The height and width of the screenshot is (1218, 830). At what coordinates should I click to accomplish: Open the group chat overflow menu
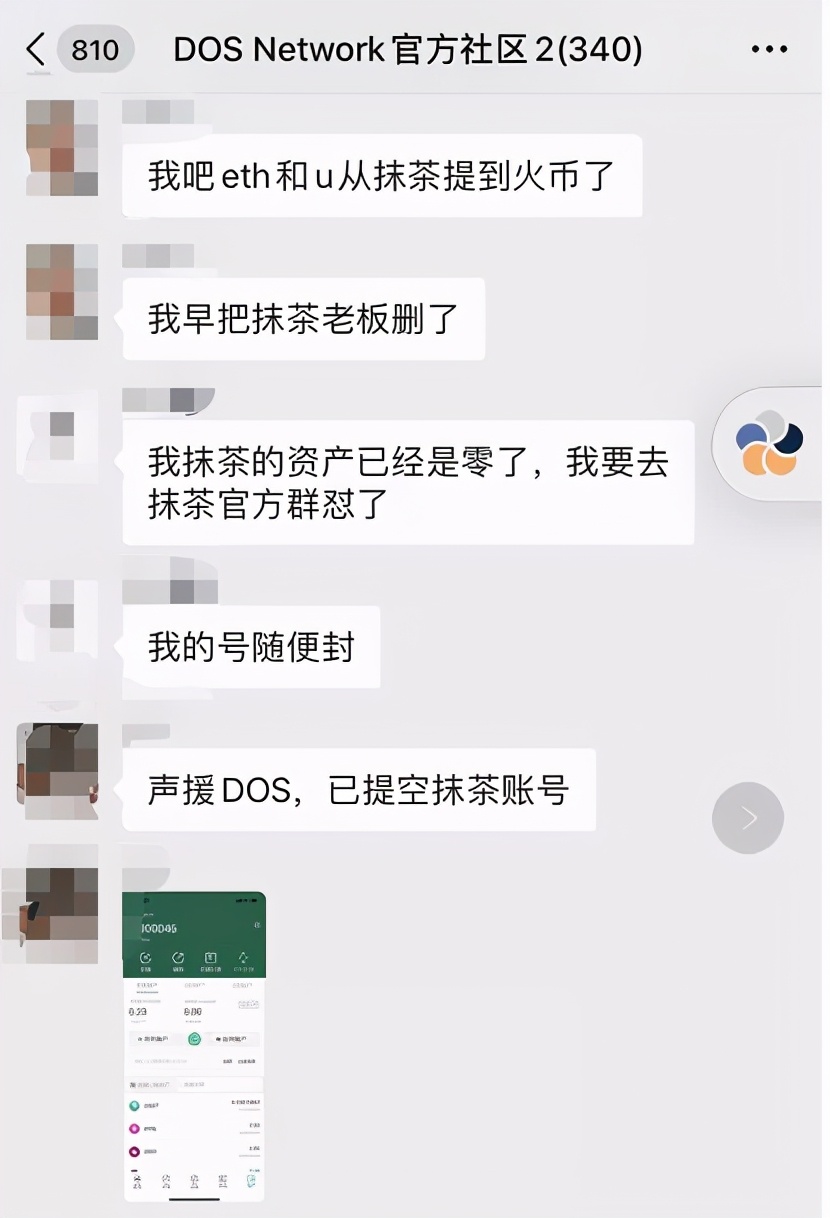(x=768, y=49)
